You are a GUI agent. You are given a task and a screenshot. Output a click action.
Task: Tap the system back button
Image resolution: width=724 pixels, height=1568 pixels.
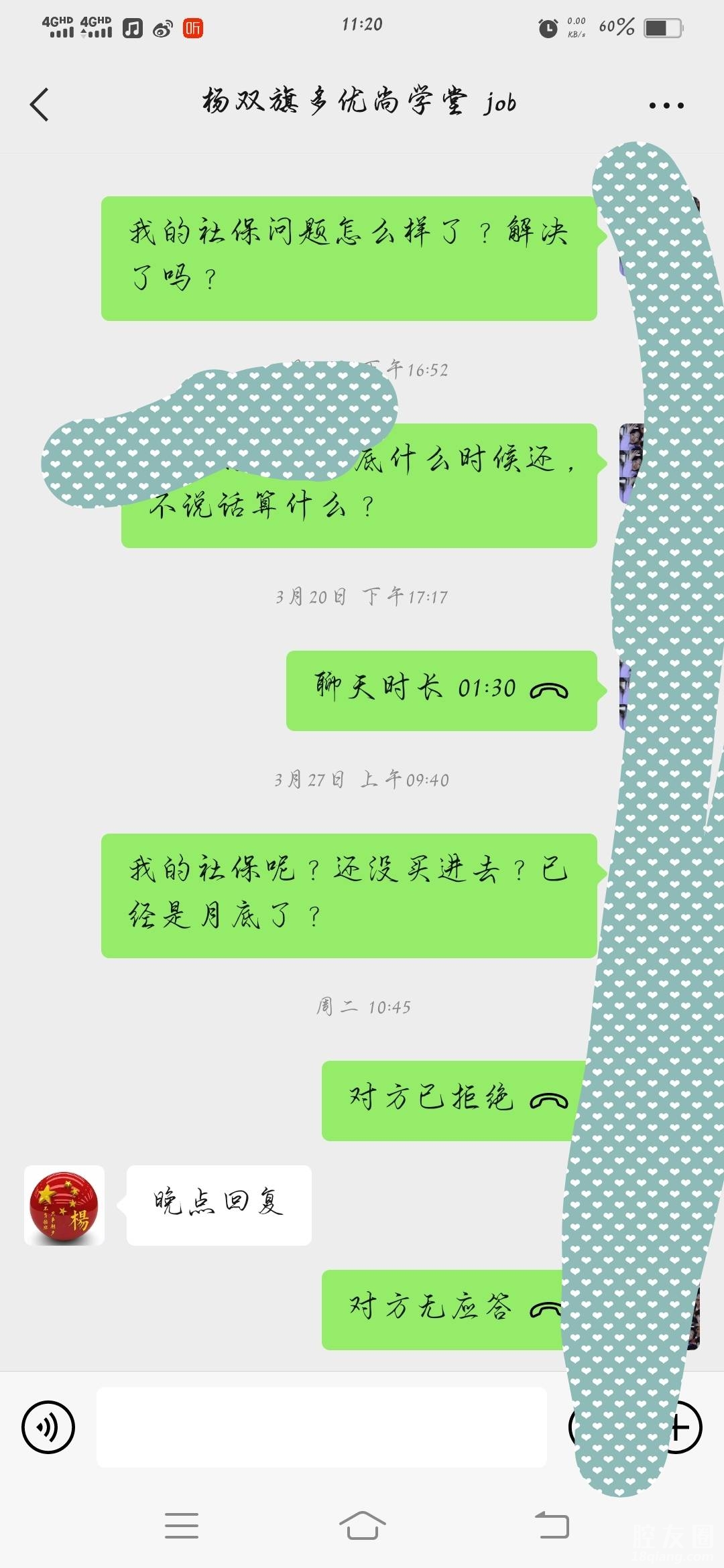coord(552,1526)
